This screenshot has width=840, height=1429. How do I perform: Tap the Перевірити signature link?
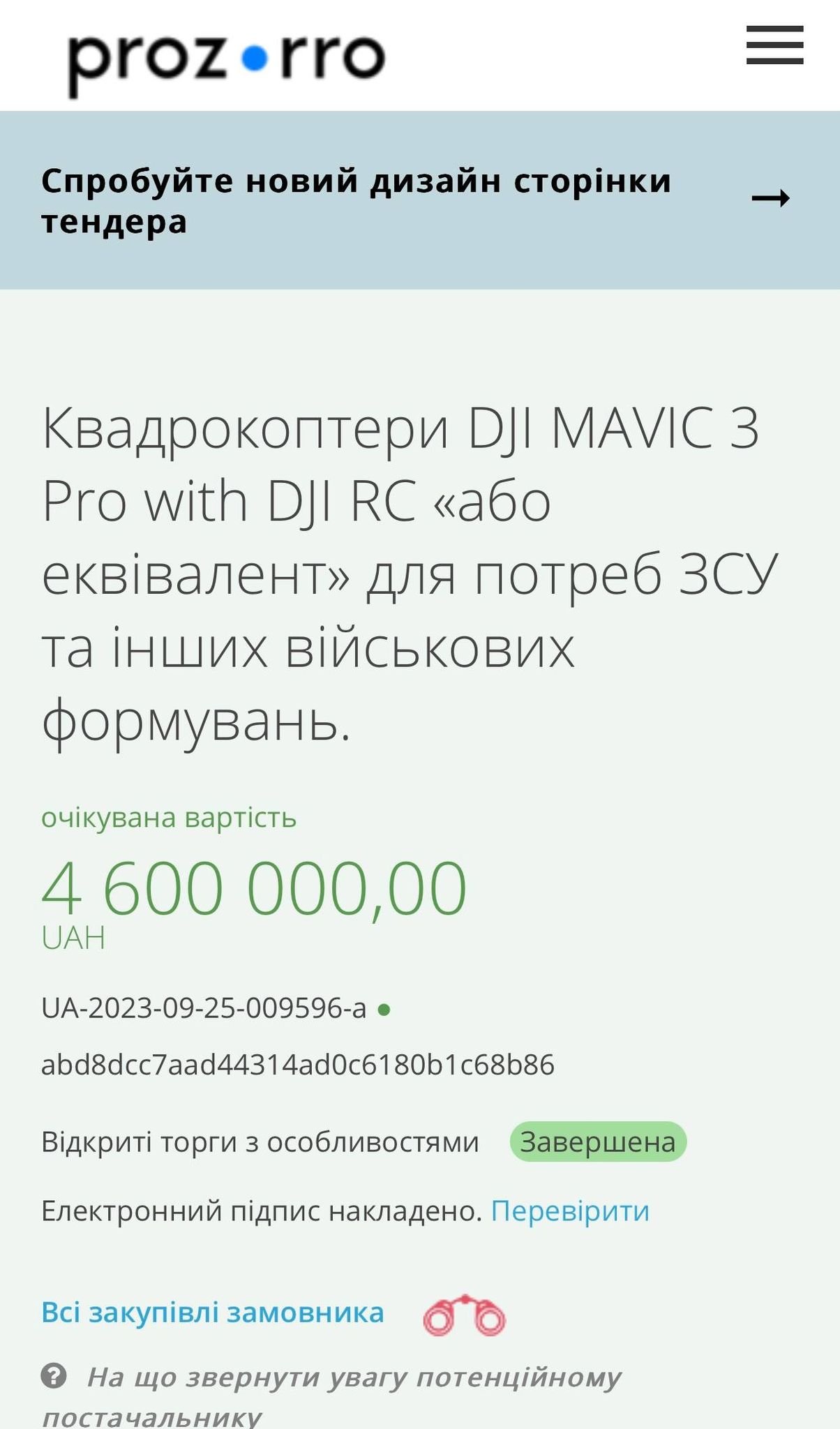tap(570, 1211)
